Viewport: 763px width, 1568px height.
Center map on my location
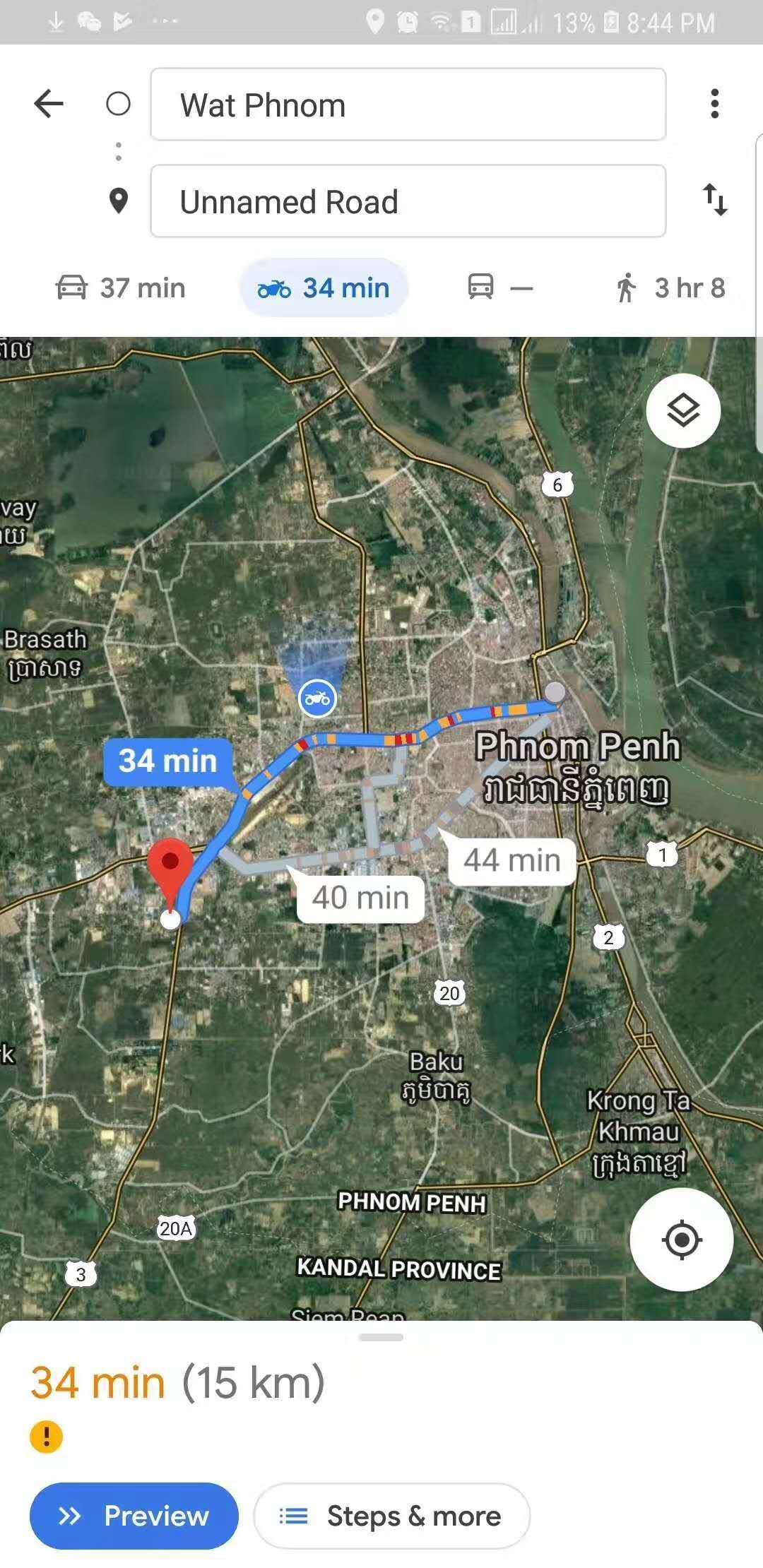tap(682, 1239)
